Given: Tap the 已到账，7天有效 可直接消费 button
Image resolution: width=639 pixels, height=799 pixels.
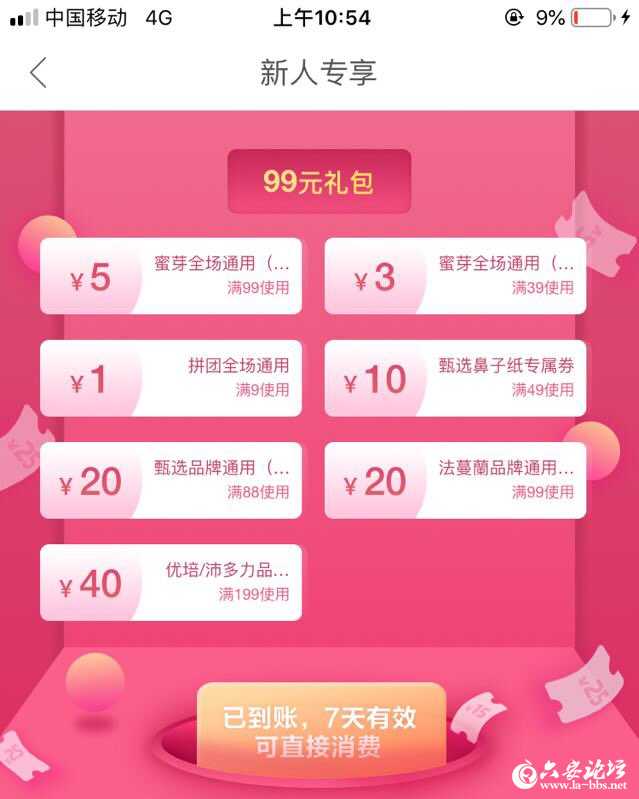Looking at the screenshot, I should tap(320, 730).
